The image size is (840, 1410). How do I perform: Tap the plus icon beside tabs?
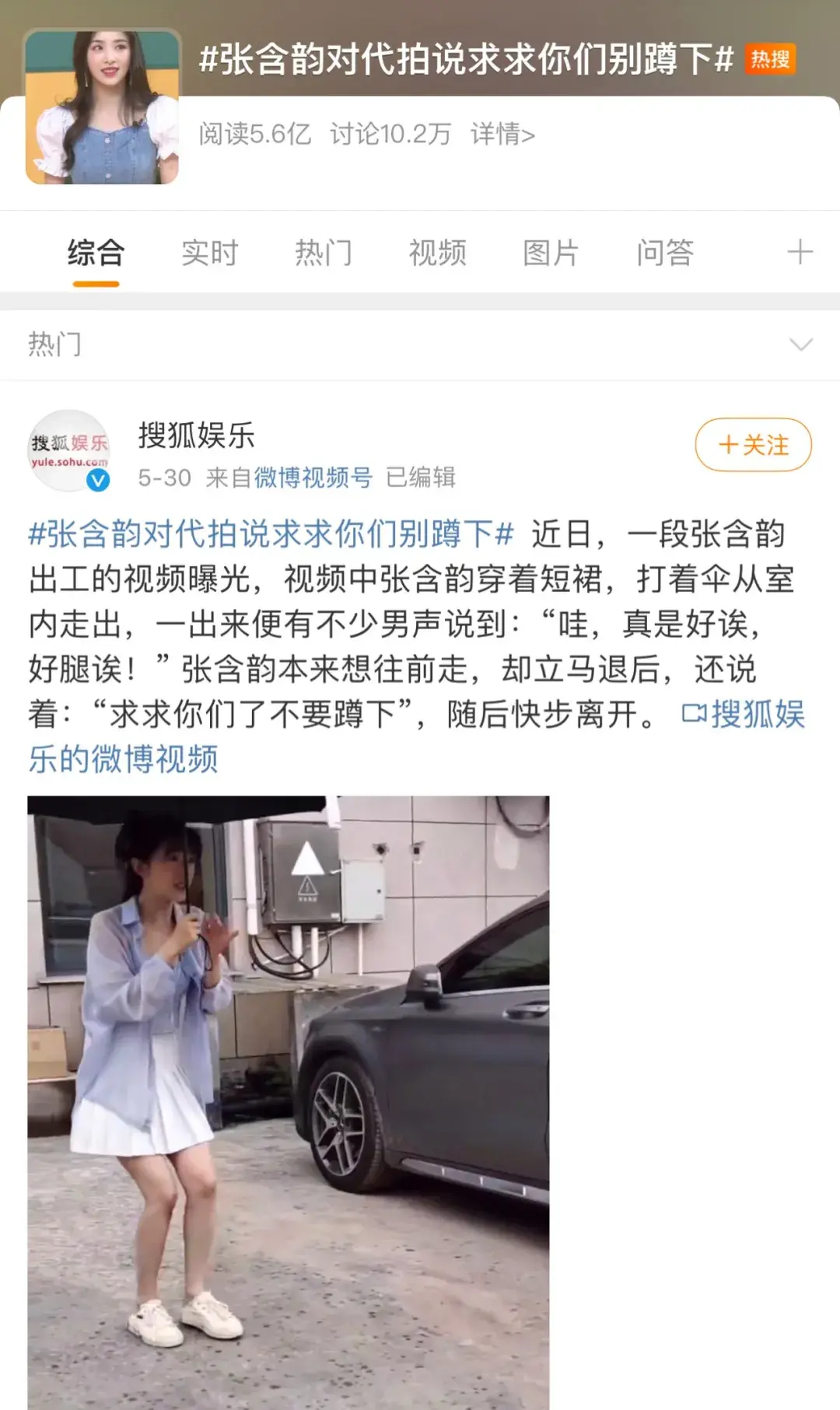(800, 252)
